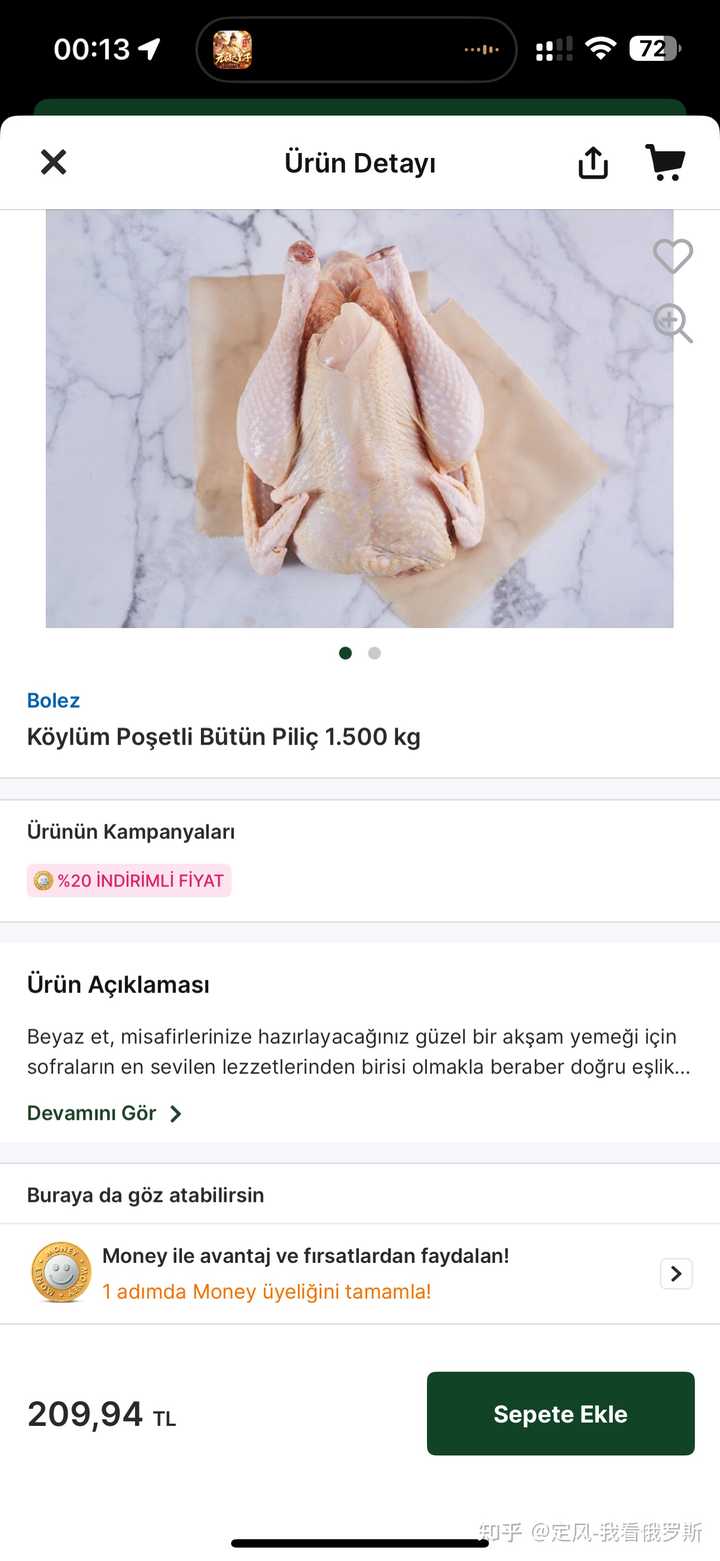Add product with Sepete Ekle

[560, 1413]
